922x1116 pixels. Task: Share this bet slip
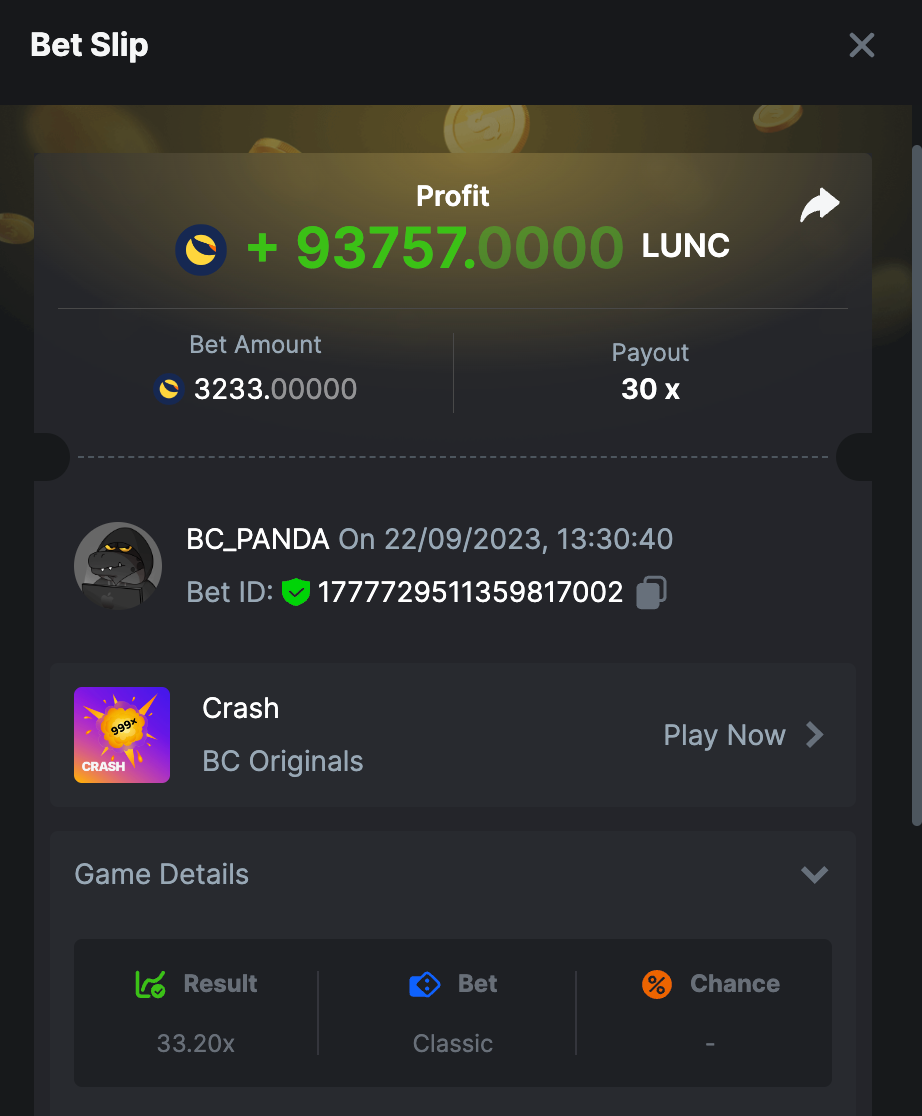coord(819,205)
